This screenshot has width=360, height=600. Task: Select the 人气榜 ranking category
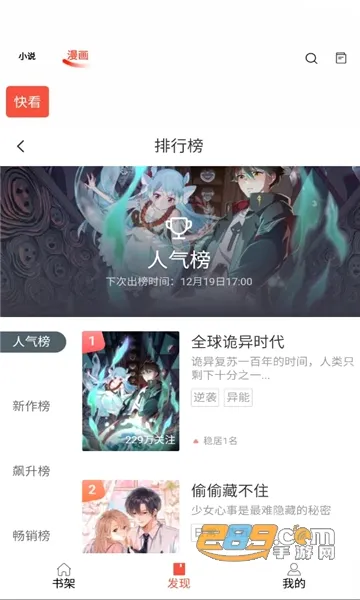tap(33, 341)
